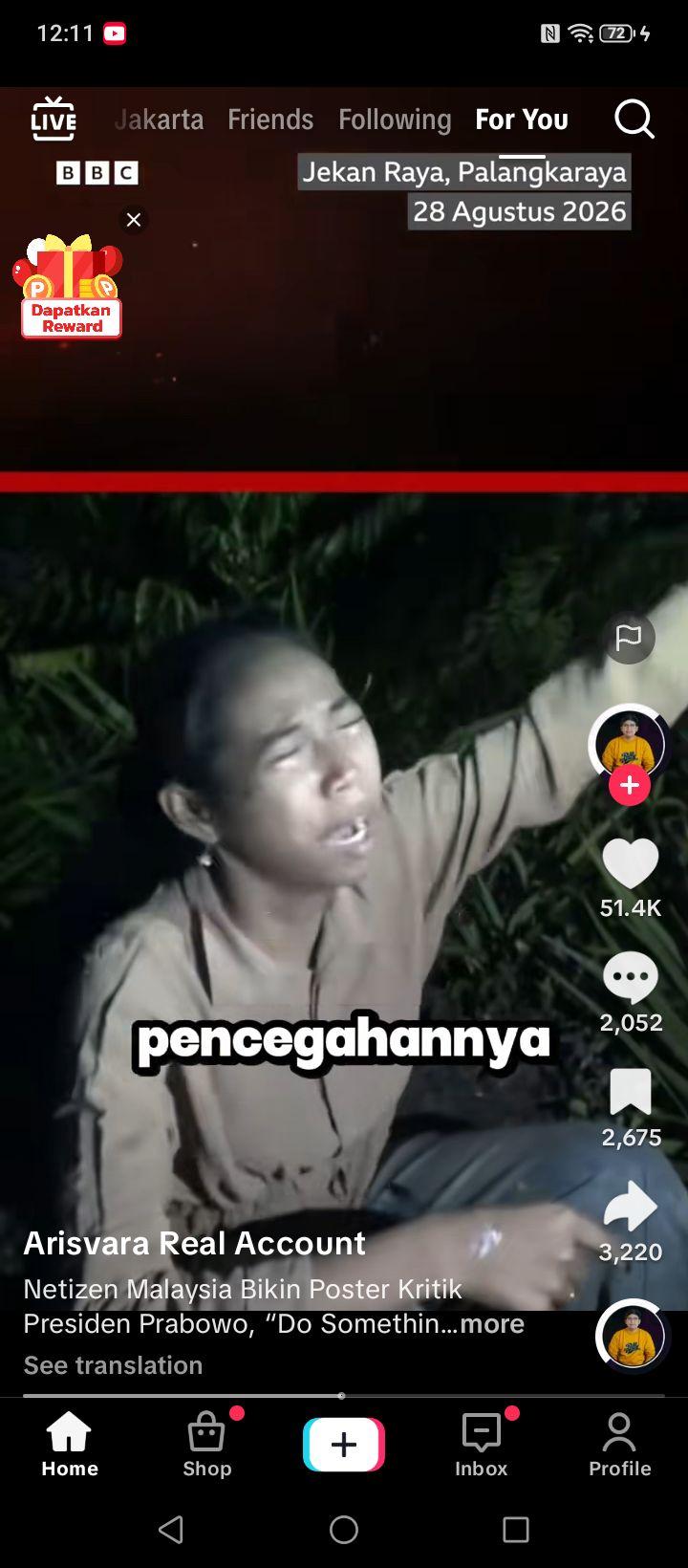Dismiss the Dapatkan Reward banner

click(134, 220)
